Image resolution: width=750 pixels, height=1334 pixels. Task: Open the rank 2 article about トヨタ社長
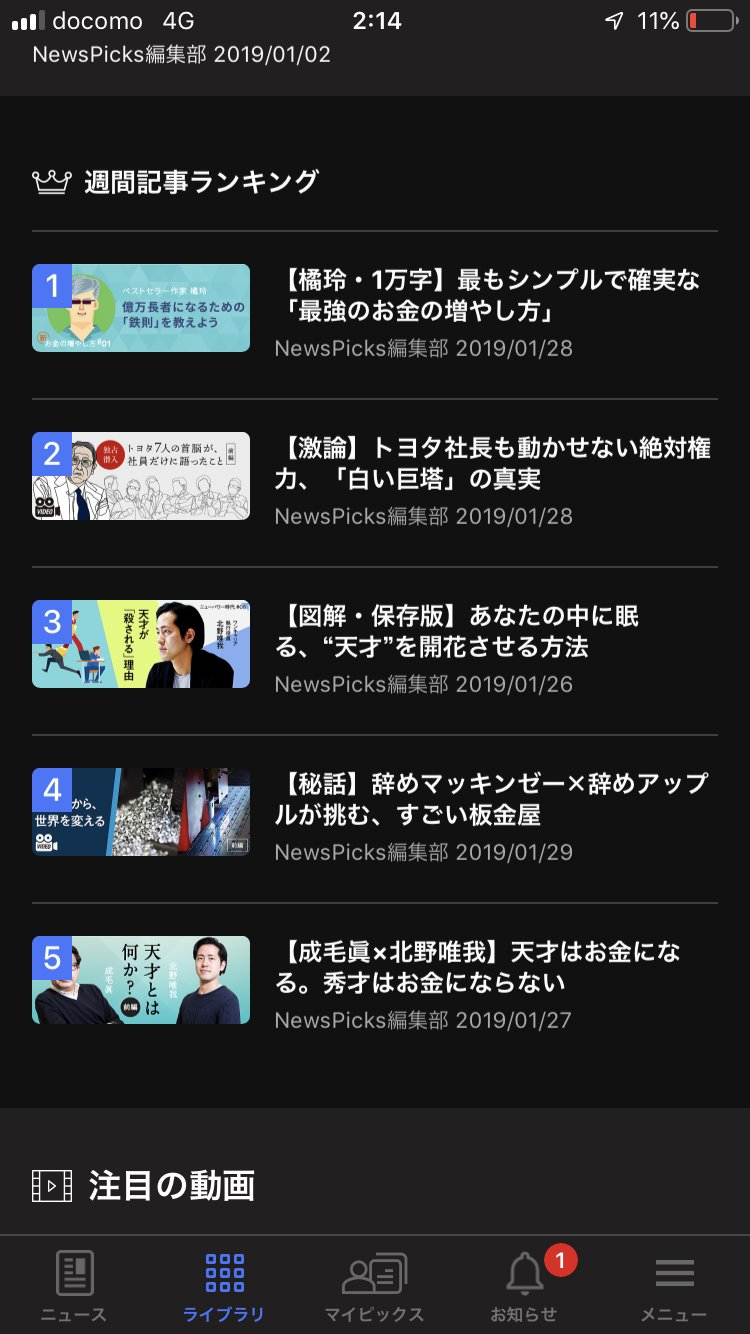(492, 463)
